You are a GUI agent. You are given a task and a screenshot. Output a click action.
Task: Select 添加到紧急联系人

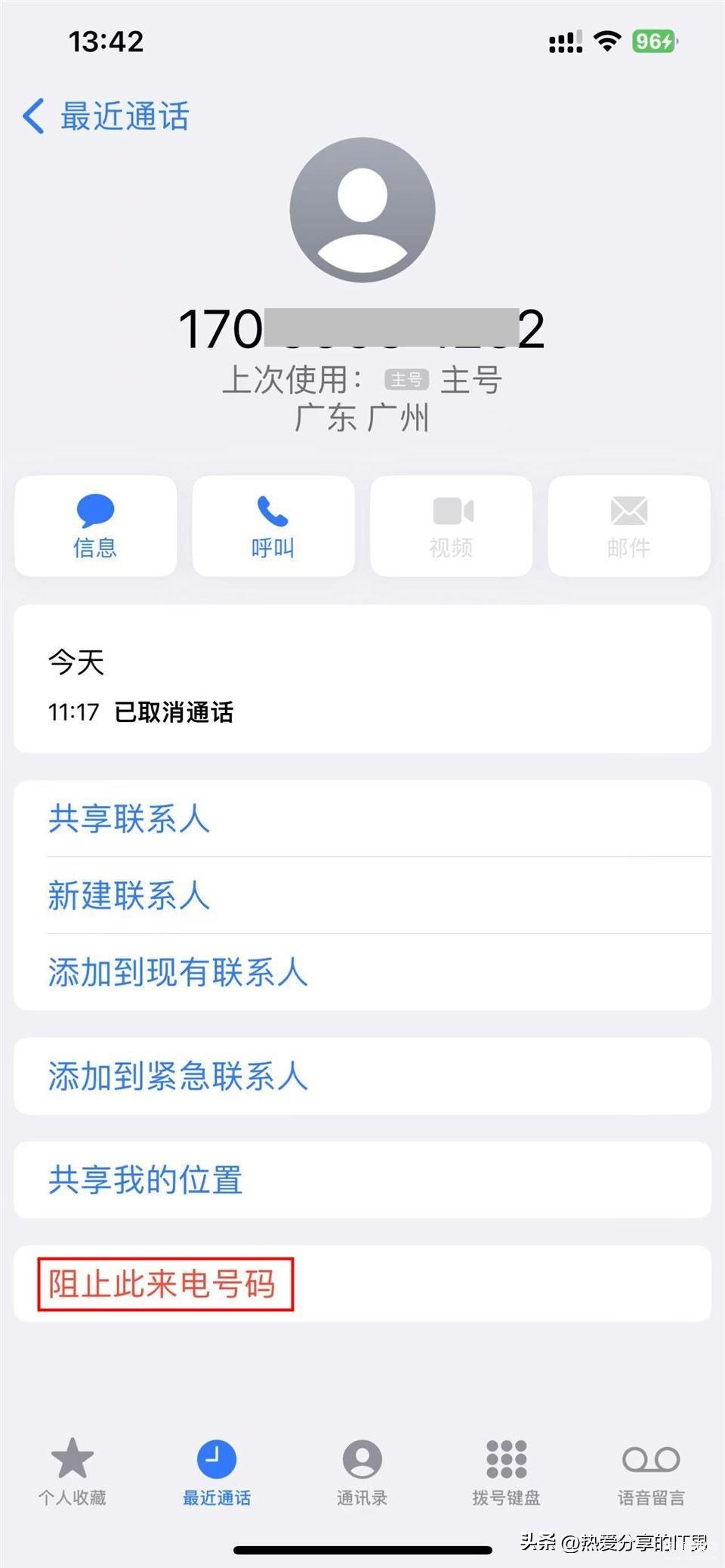pyautogui.click(x=178, y=1076)
